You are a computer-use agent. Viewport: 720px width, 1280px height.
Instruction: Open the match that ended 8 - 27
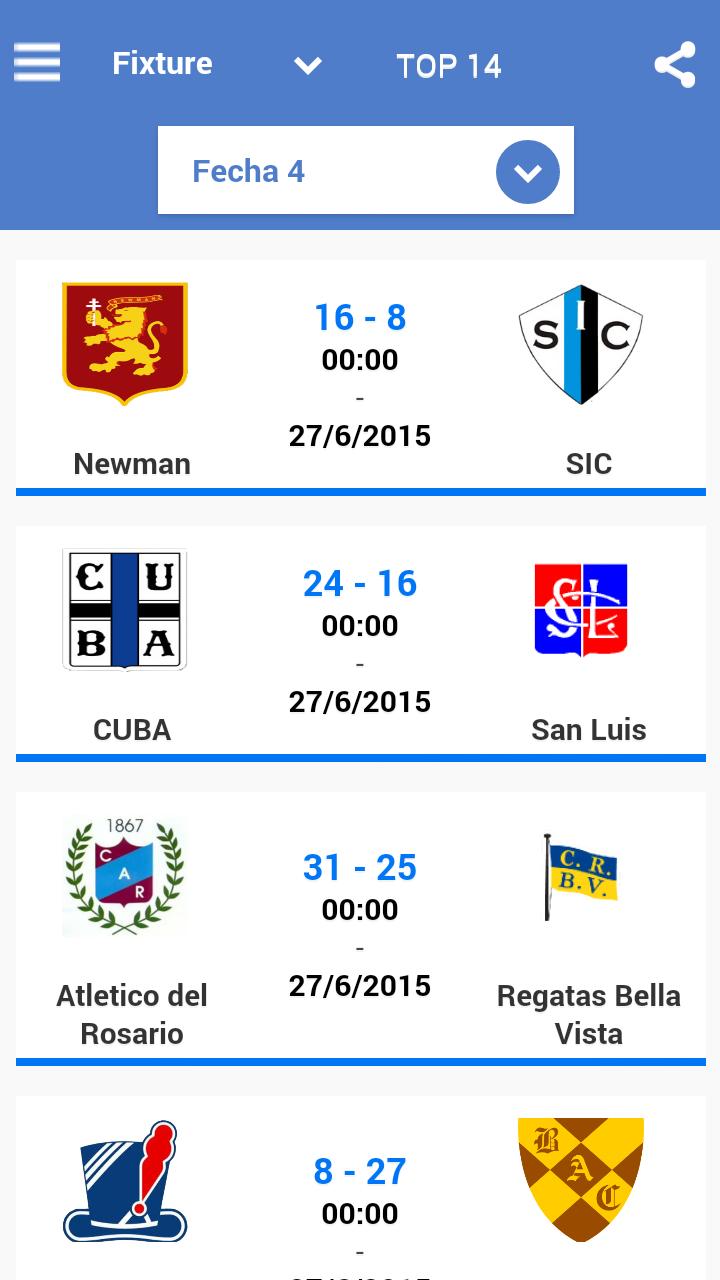[x=360, y=1190]
